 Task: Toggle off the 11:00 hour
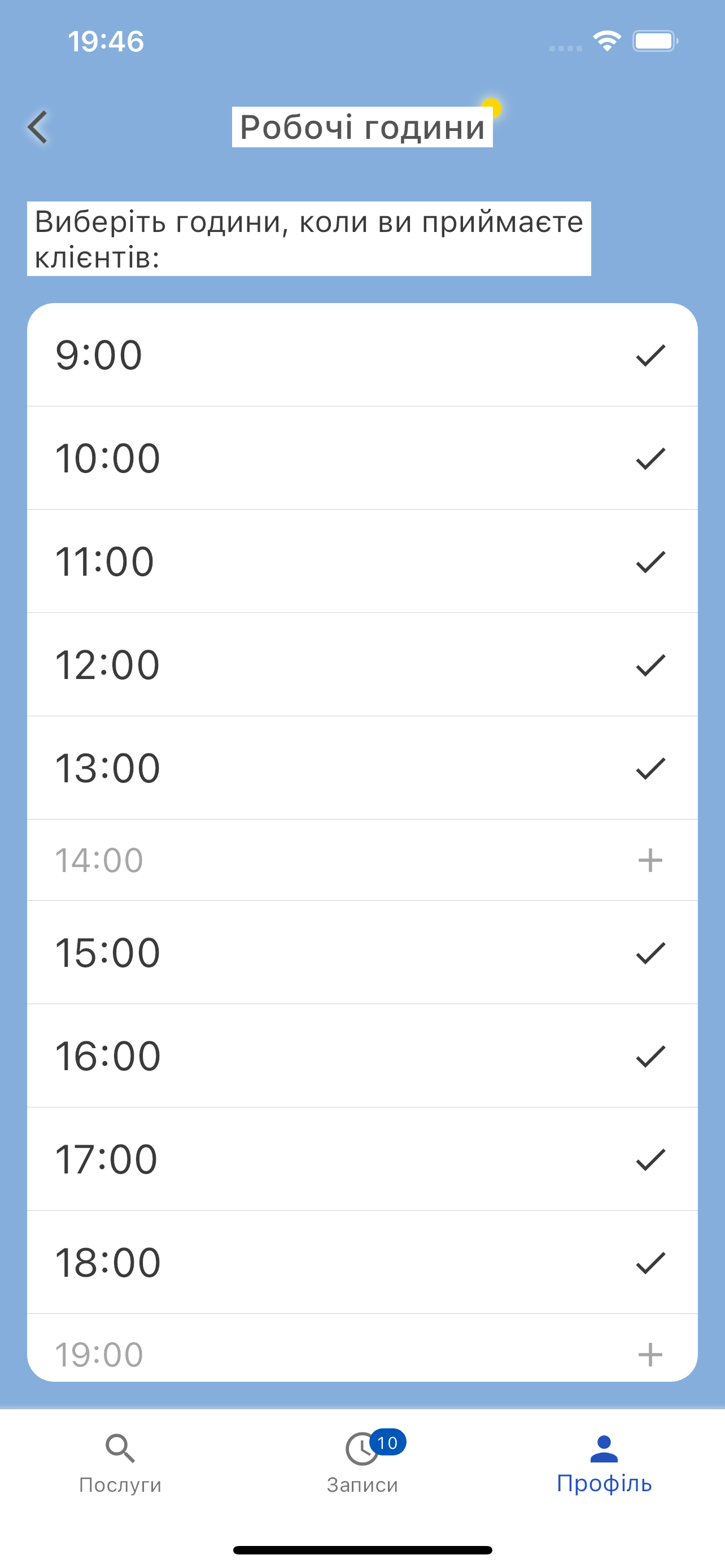pos(649,562)
